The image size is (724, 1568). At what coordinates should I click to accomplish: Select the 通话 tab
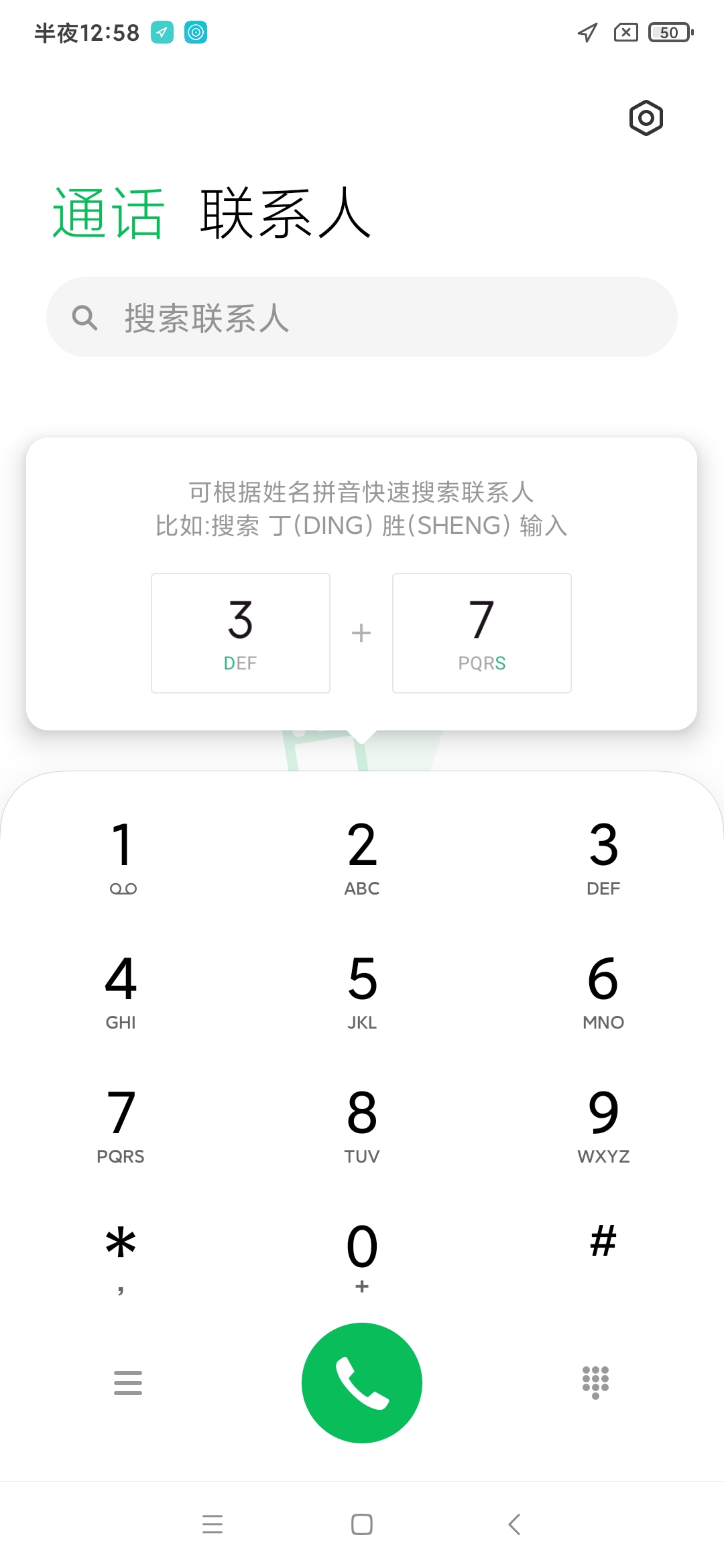tap(108, 214)
